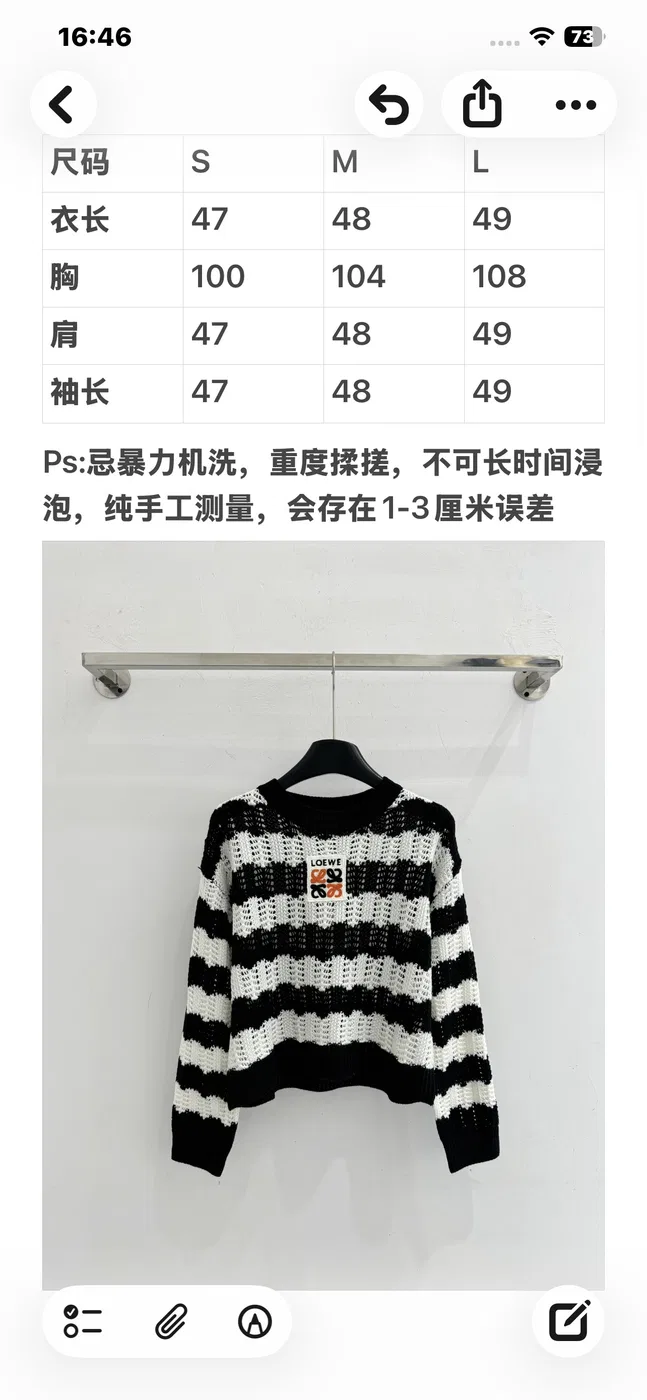The image size is (647, 1400).
Task: Go back to the notes list
Action: point(62,104)
